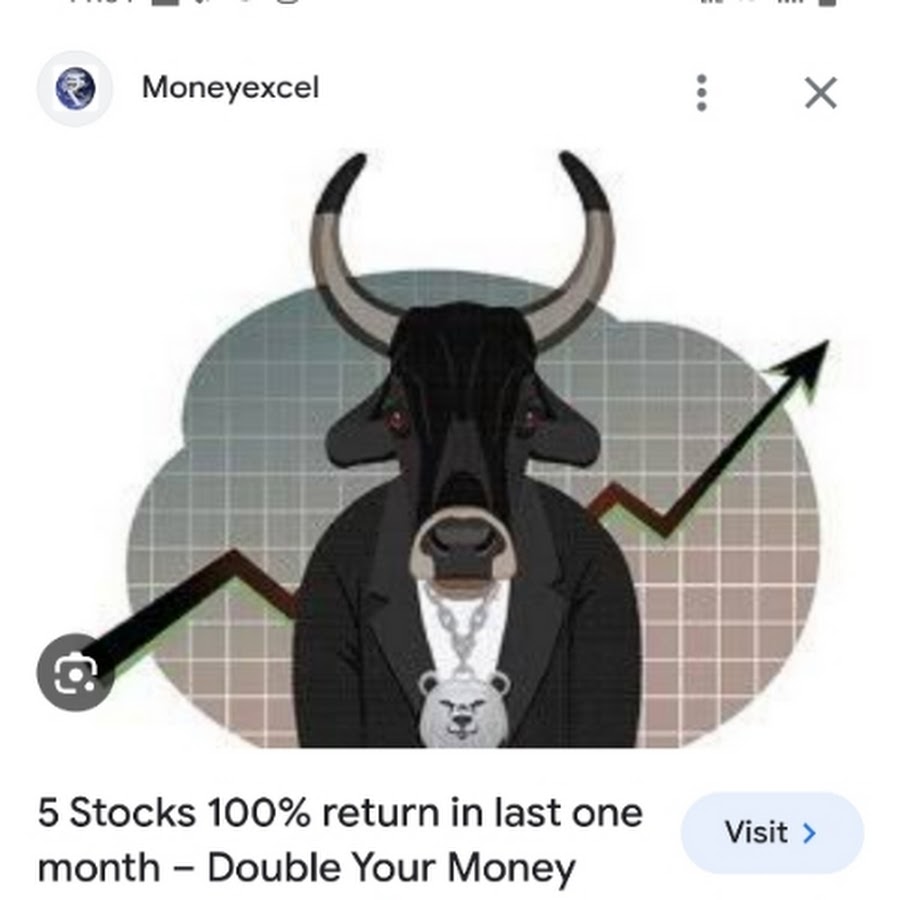Tap Visit to open Moneyexcel page
Image resolution: width=900 pixels, height=900 pixels.
click(x=771, y=832)
